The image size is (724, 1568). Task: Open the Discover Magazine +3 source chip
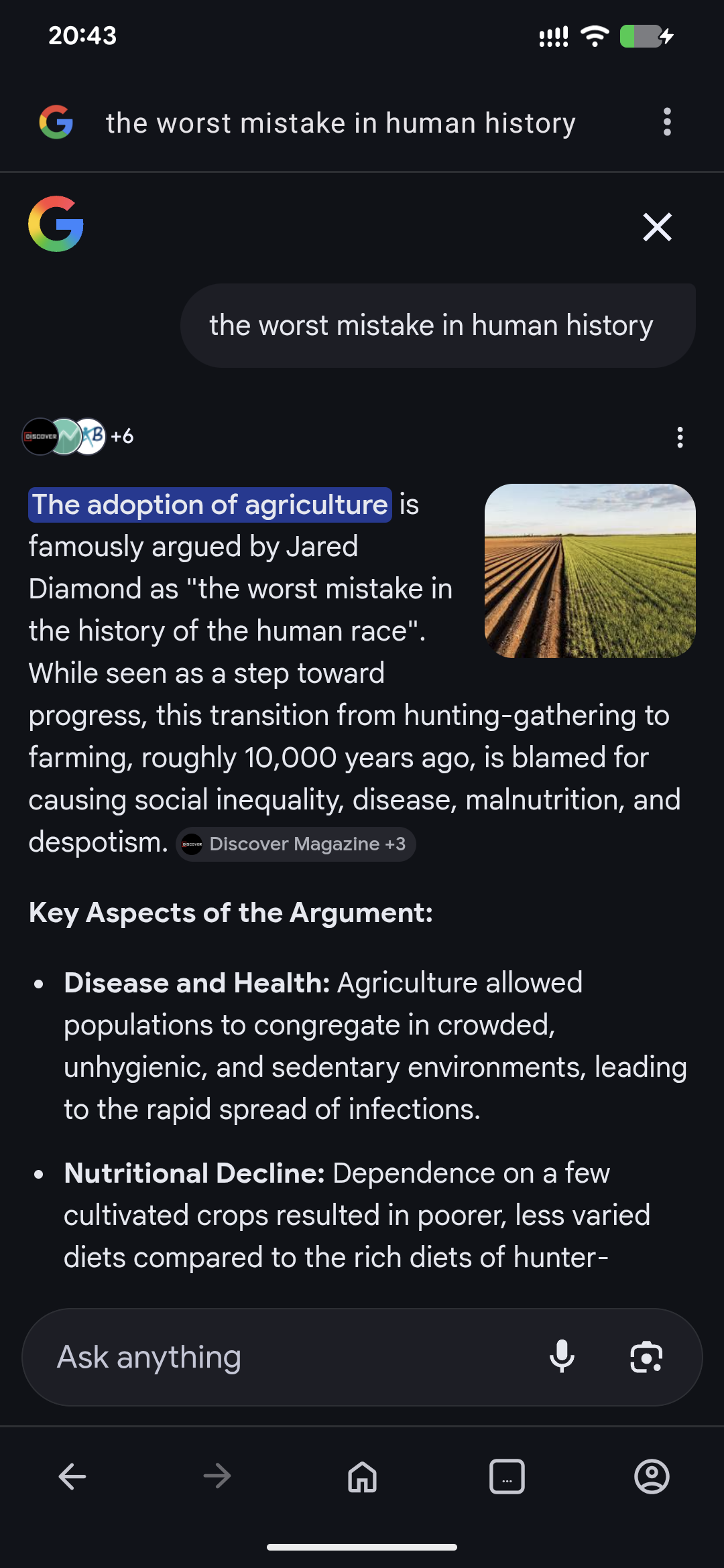pyautogui.click(x=296, y=844)
